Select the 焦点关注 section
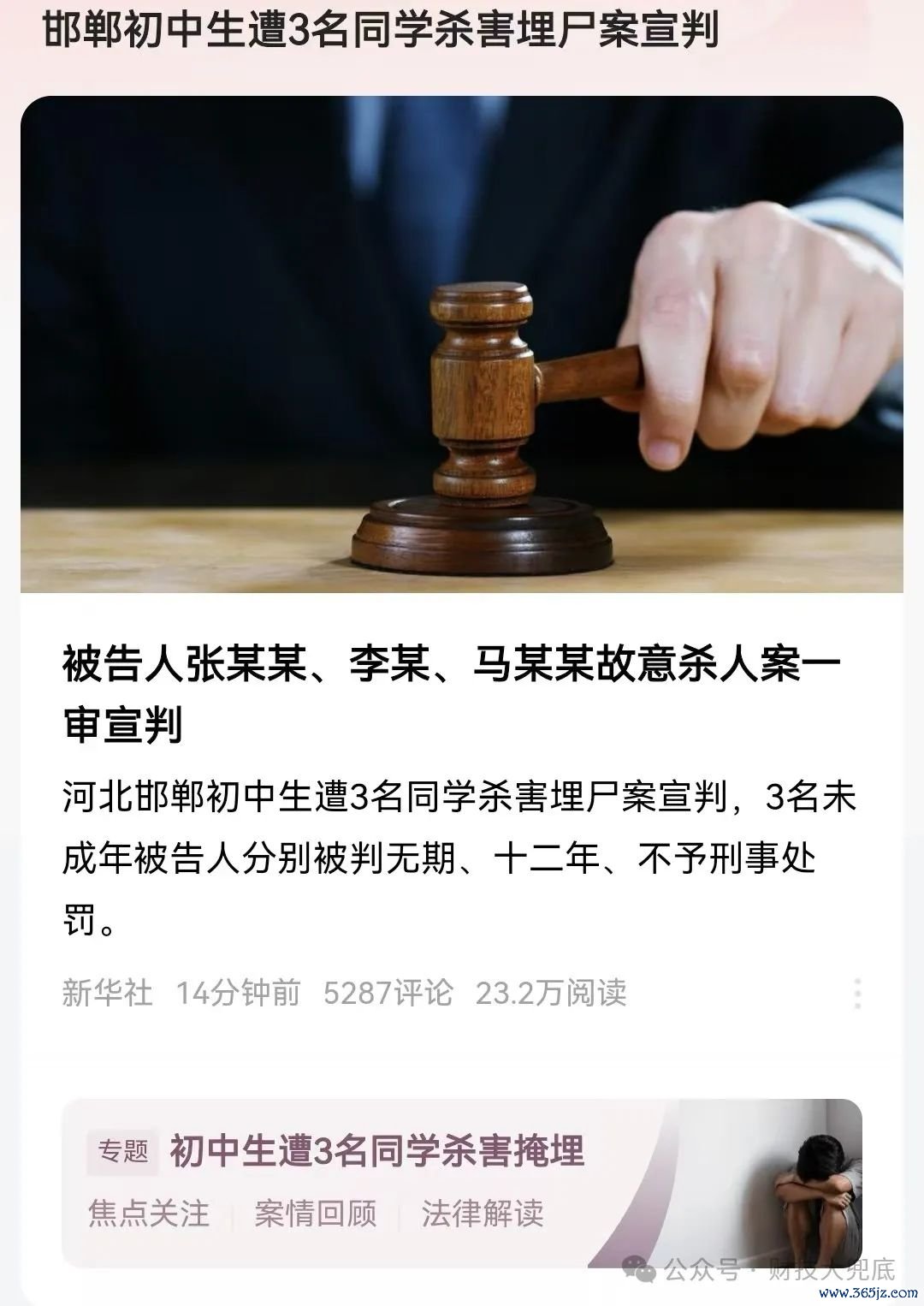Image resolution: width=924 pixels, height=1306 pixels. point(149,1214)
